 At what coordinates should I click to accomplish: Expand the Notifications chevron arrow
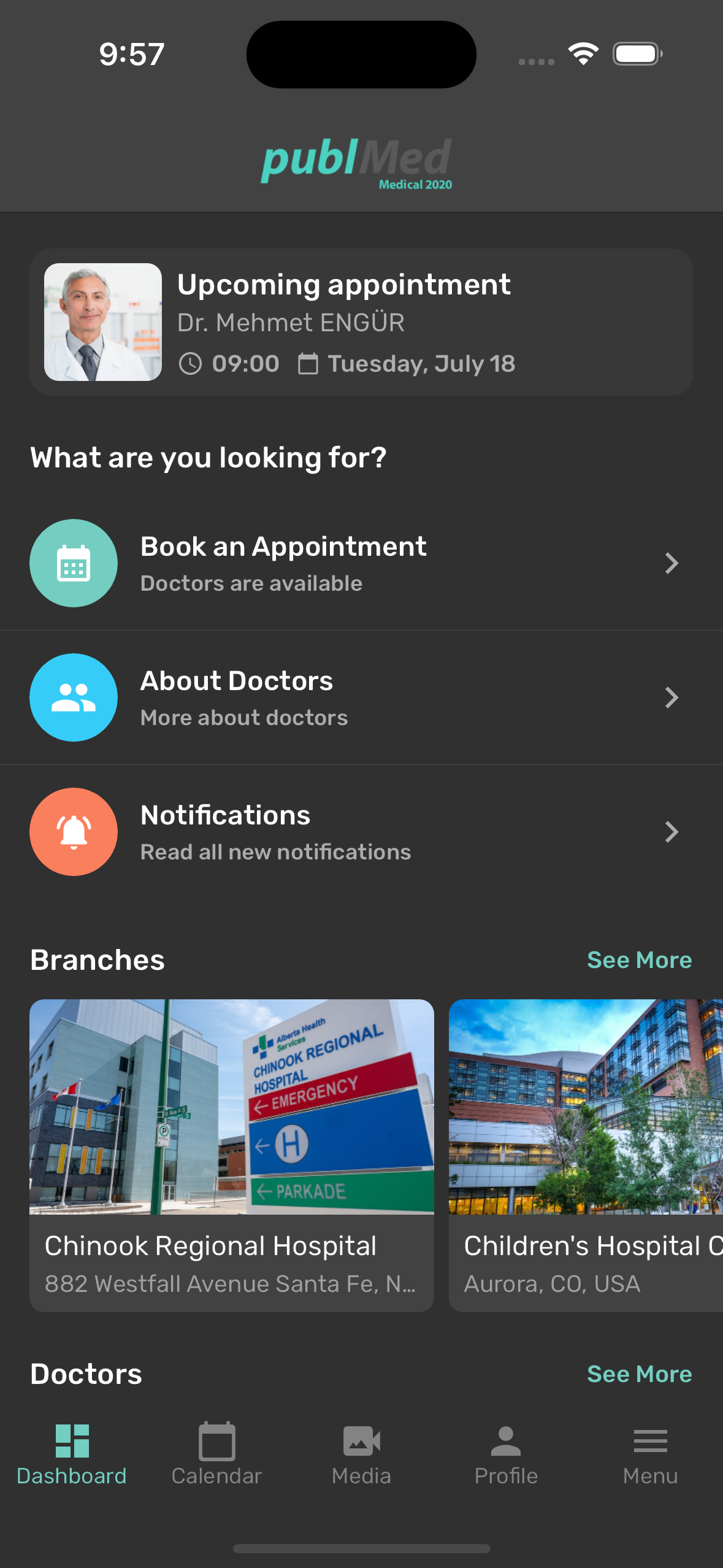[x=671, y=832]
